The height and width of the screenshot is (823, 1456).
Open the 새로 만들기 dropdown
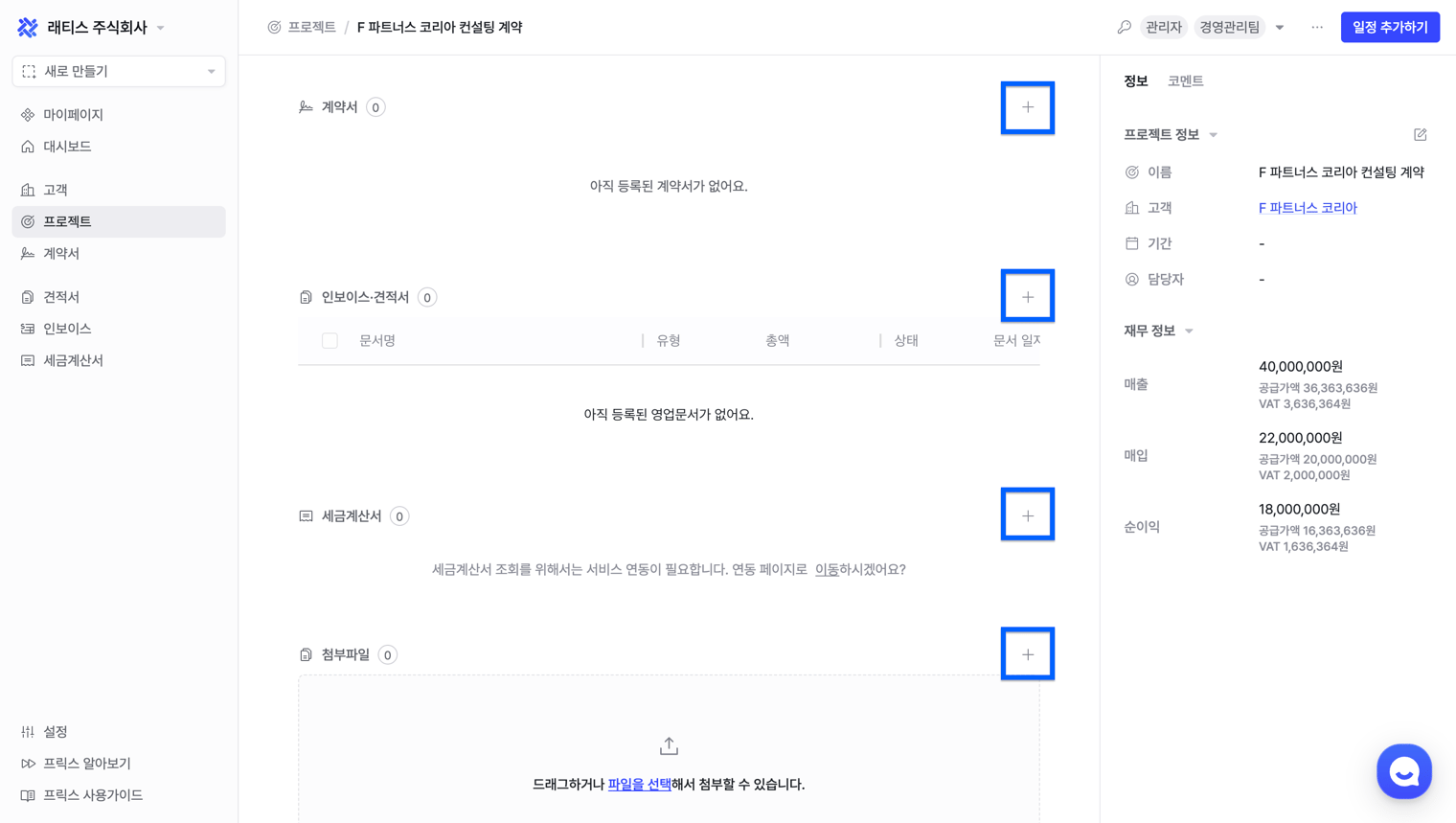point(119,72)
